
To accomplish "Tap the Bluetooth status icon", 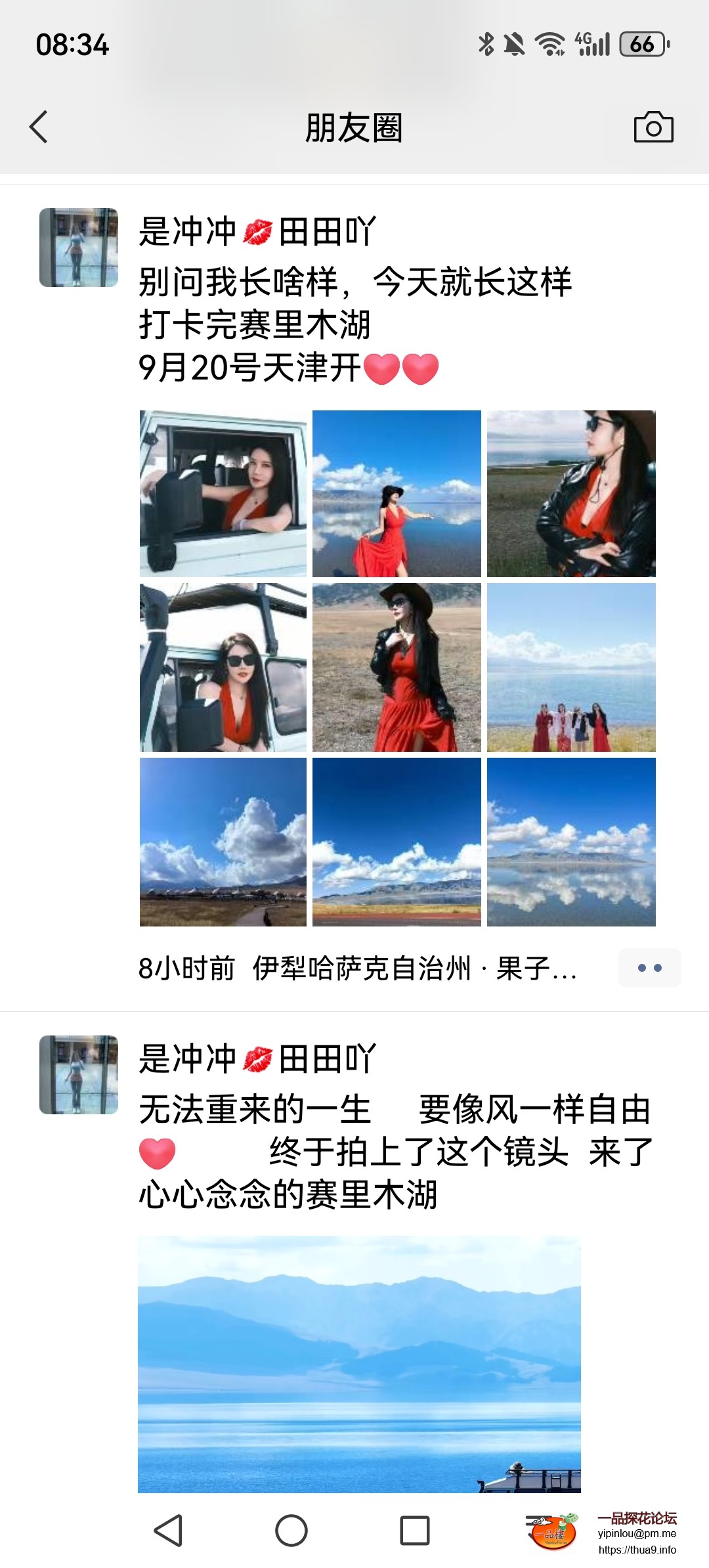I will pyautogui.click(x=487, y=43).
